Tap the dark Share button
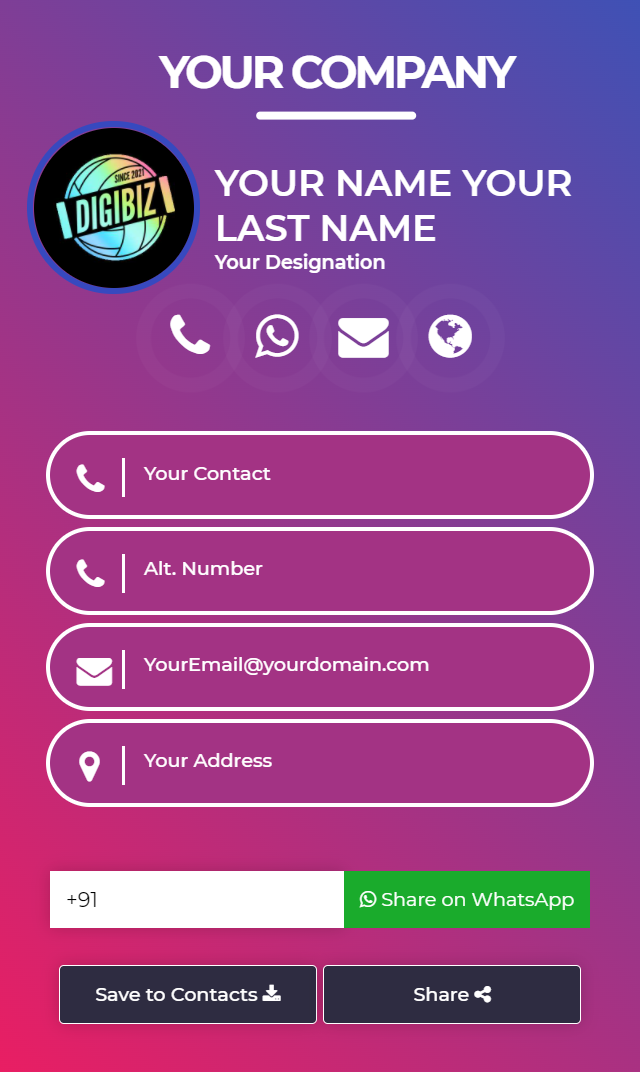Viewport: 640px width, 1072px height. coord(452,994)
